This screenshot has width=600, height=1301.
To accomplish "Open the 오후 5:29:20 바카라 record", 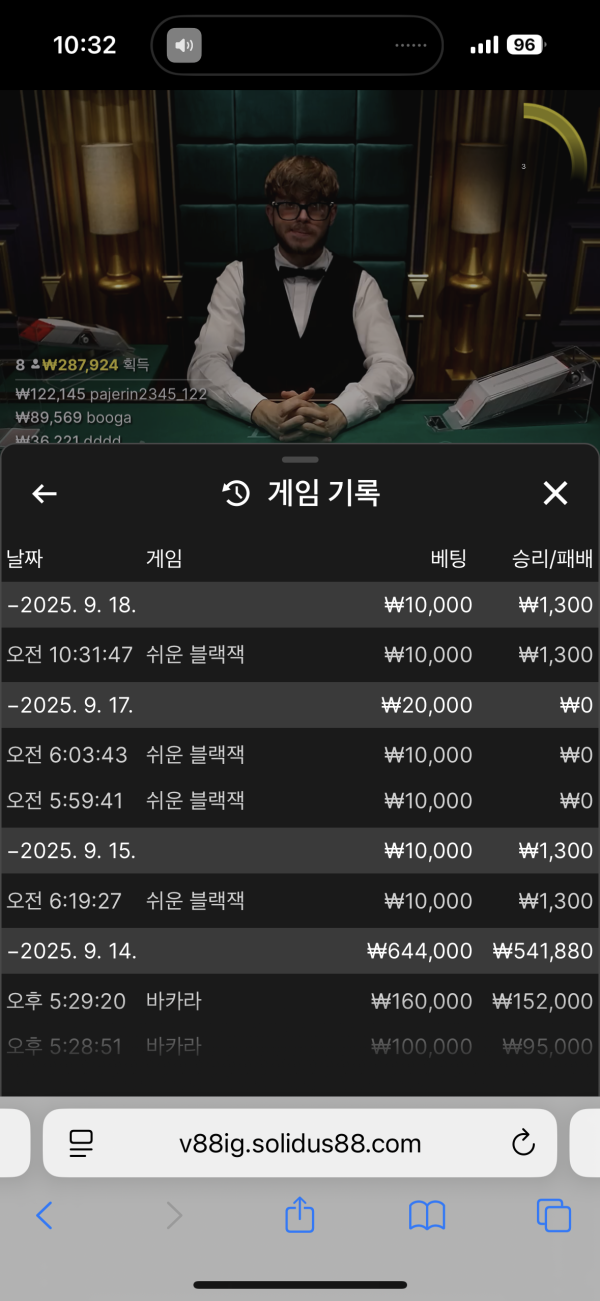I will coord(300,1001).
